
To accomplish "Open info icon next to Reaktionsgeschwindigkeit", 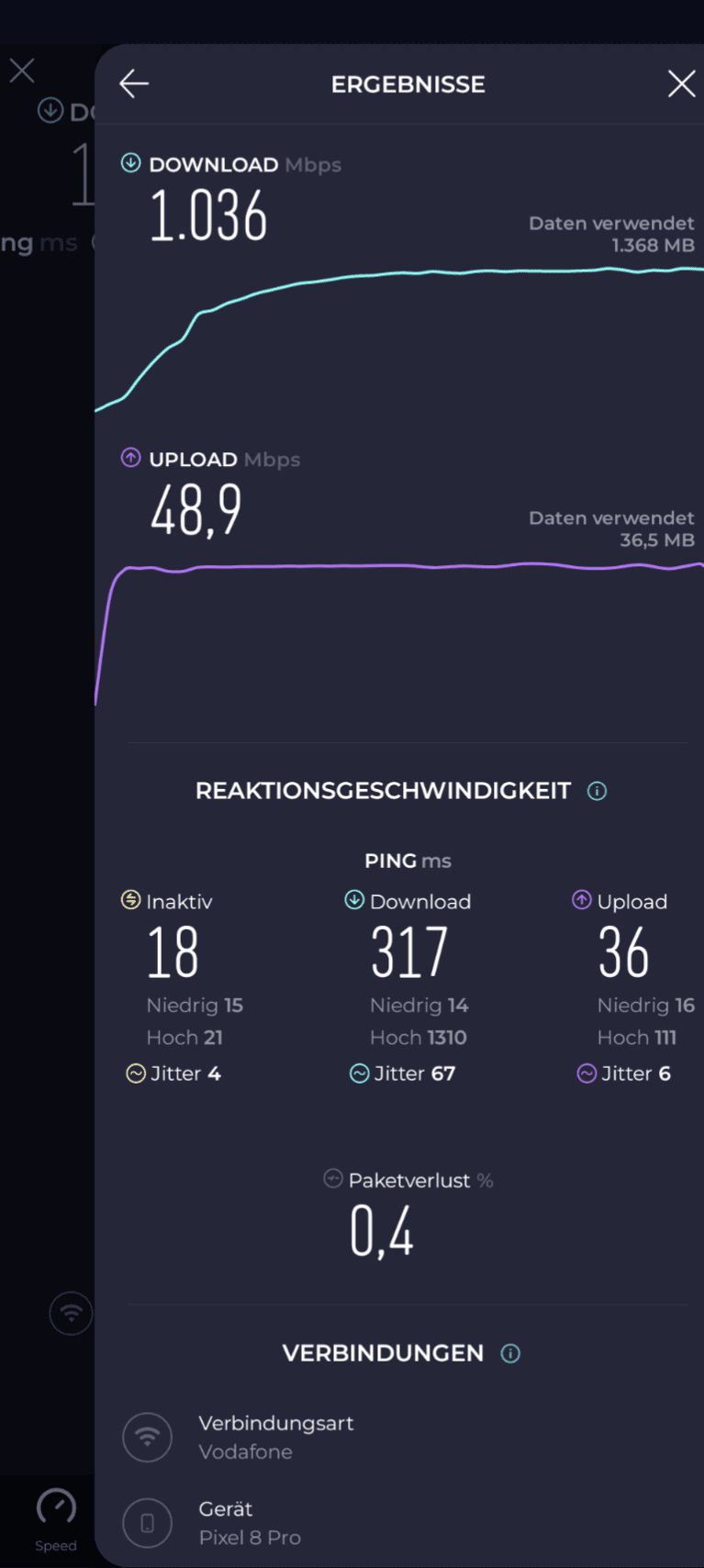I will pyautogui.click(x=597, y=791).
